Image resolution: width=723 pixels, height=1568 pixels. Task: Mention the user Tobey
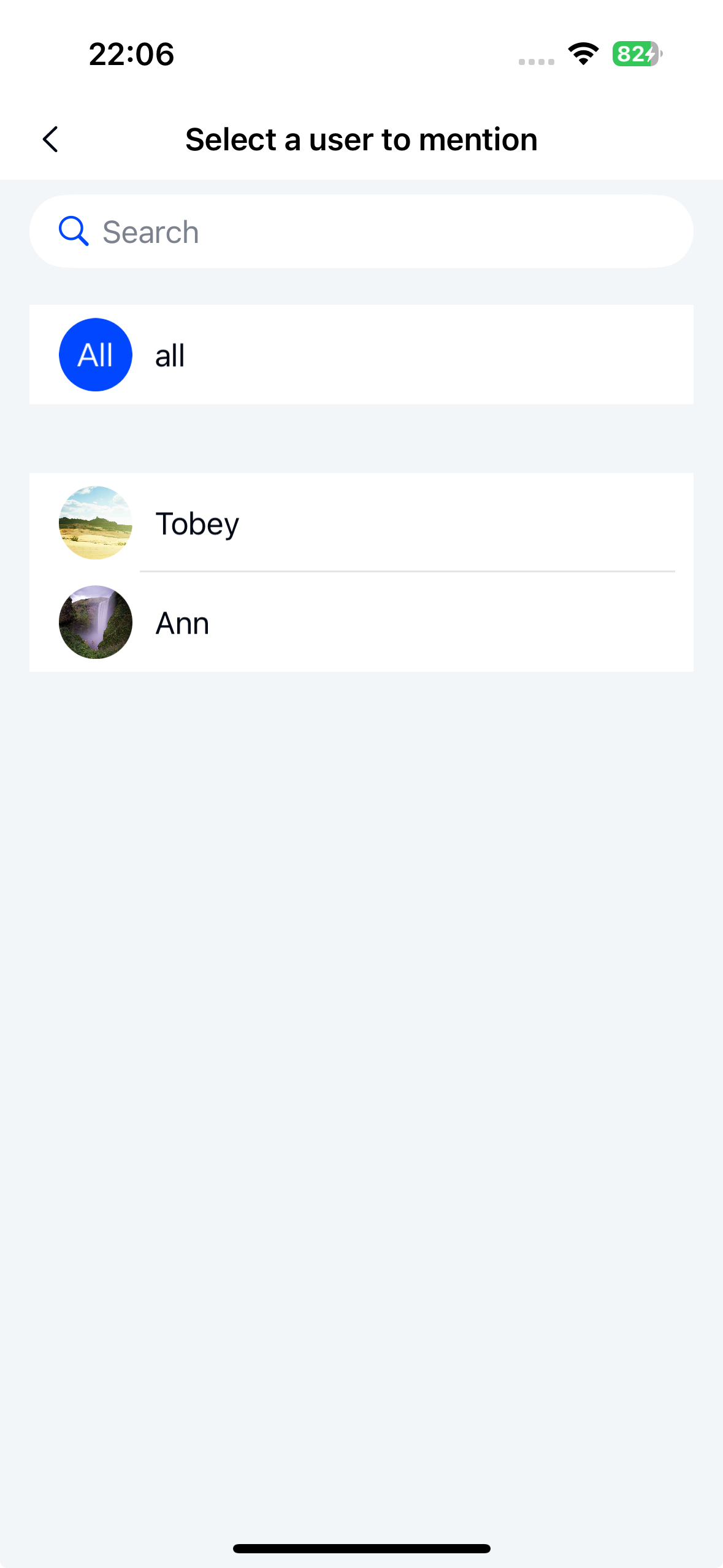coord(361,523)
